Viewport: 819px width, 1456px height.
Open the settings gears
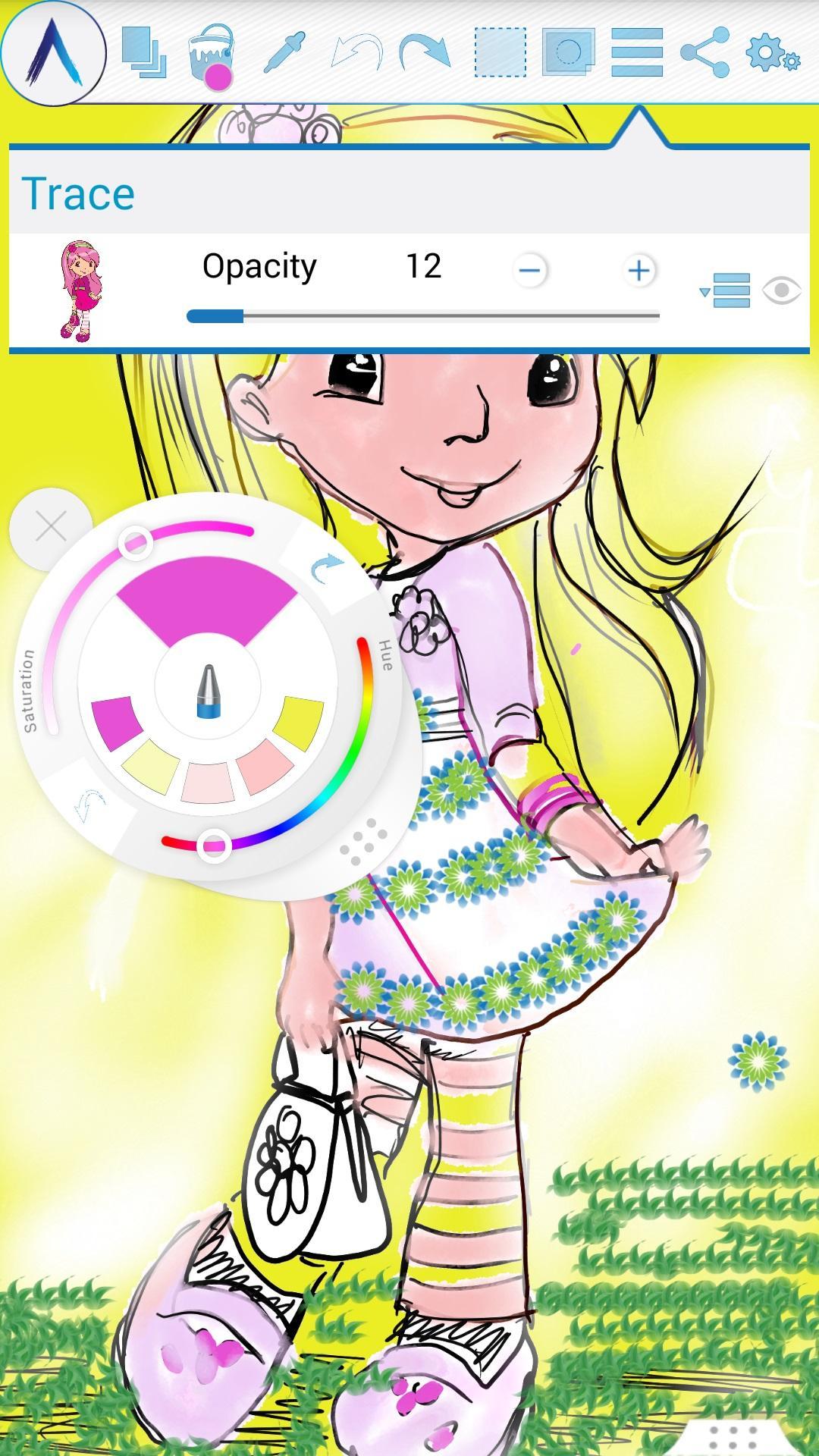click(772, 52)
